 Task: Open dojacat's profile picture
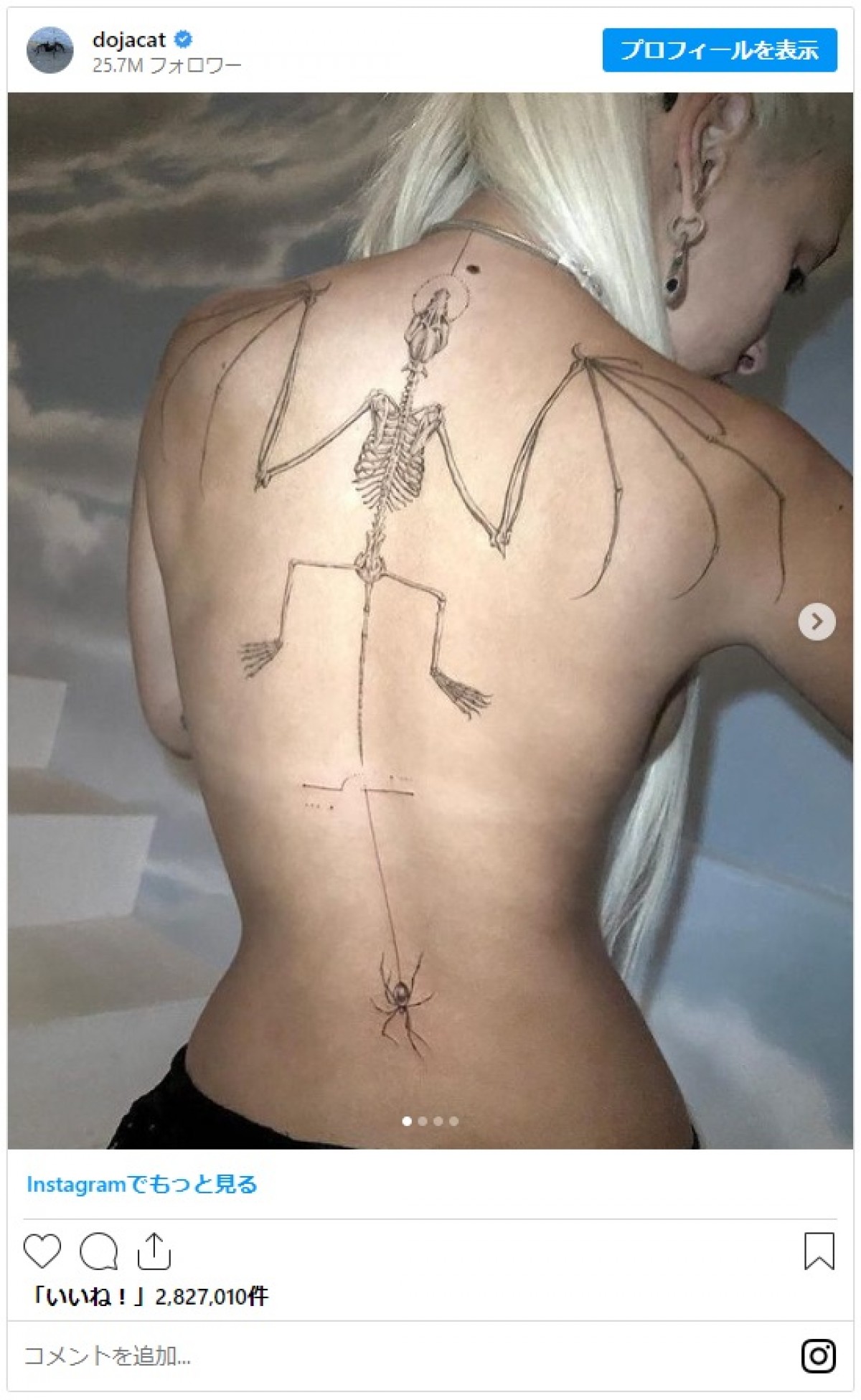(x=50, y=50)
